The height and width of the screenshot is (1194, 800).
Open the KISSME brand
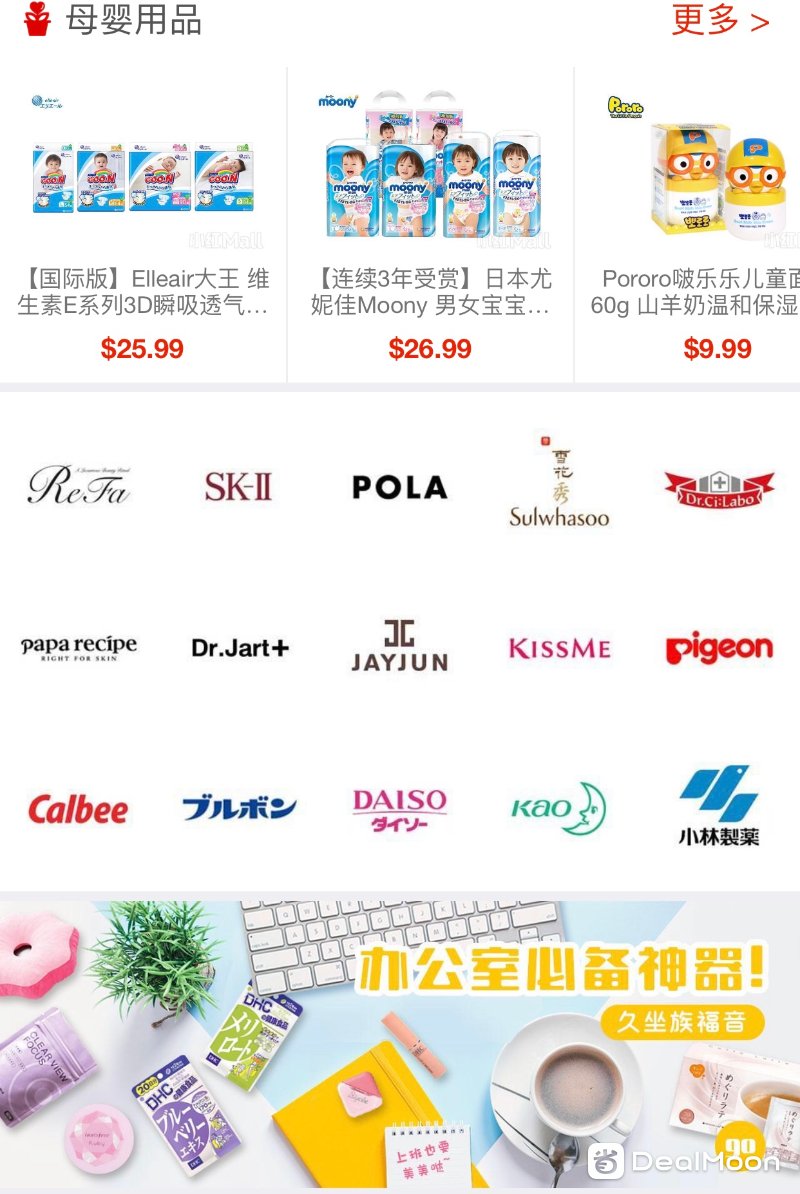click(559, 649)
